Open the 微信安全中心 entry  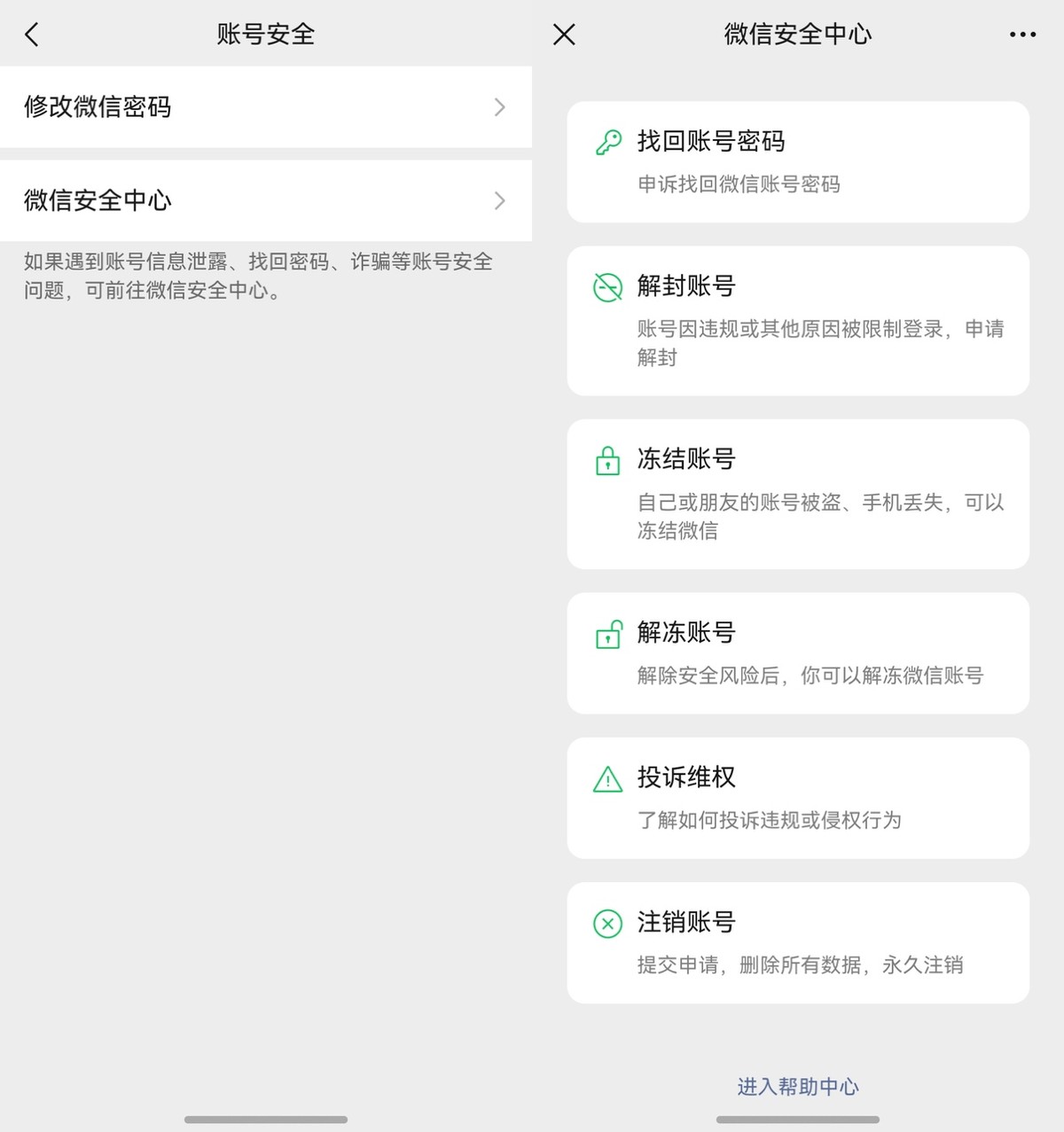click(x=266, y=200)
